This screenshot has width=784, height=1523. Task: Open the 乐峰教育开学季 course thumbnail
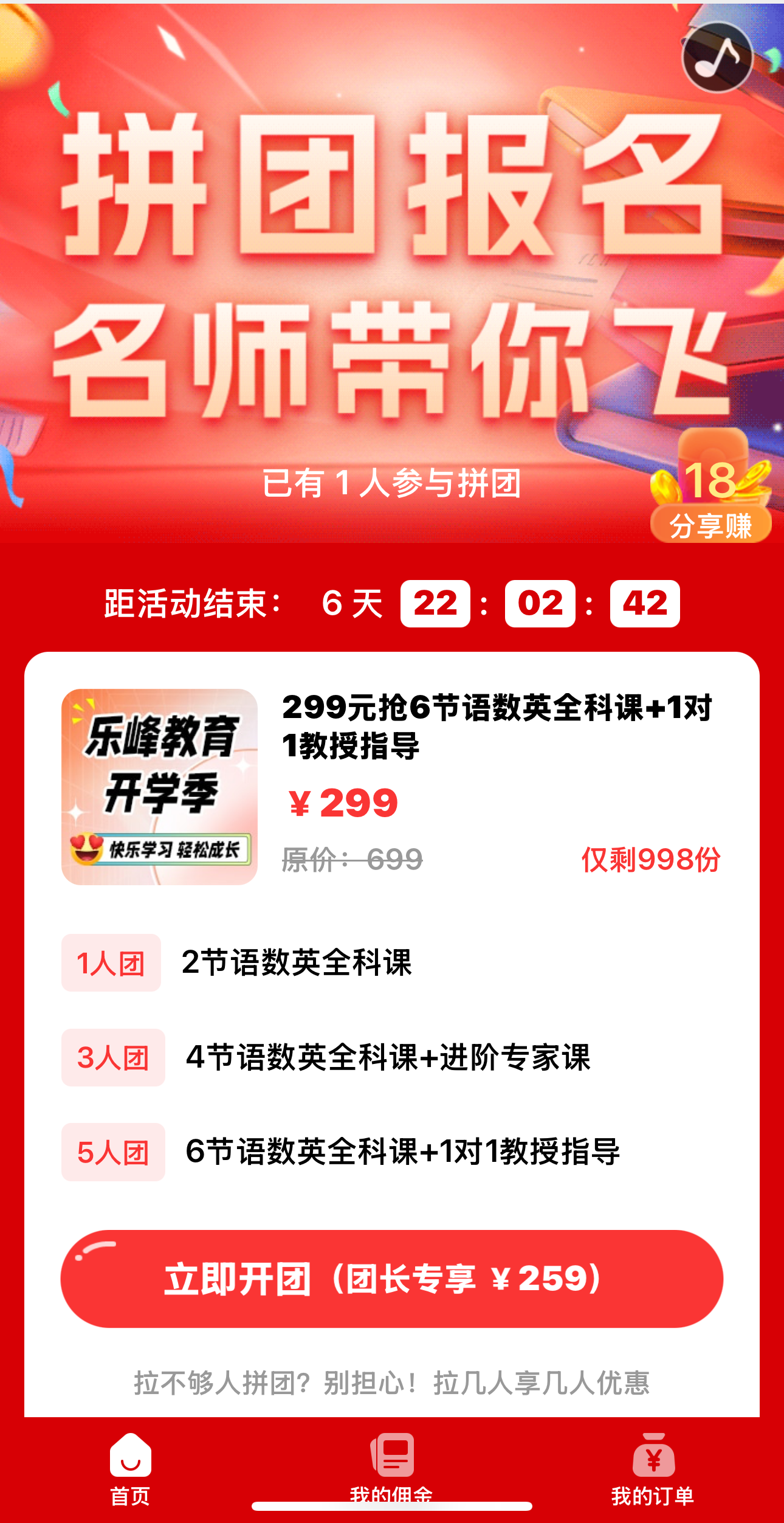point(159,786)
